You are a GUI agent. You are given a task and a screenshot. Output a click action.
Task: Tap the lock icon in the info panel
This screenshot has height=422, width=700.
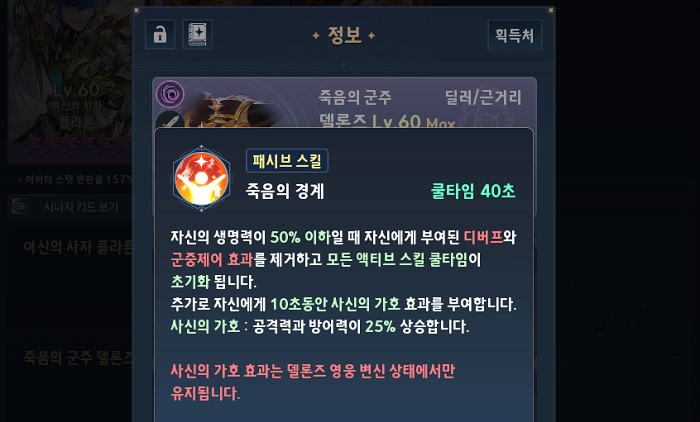(x=159, y=34)
